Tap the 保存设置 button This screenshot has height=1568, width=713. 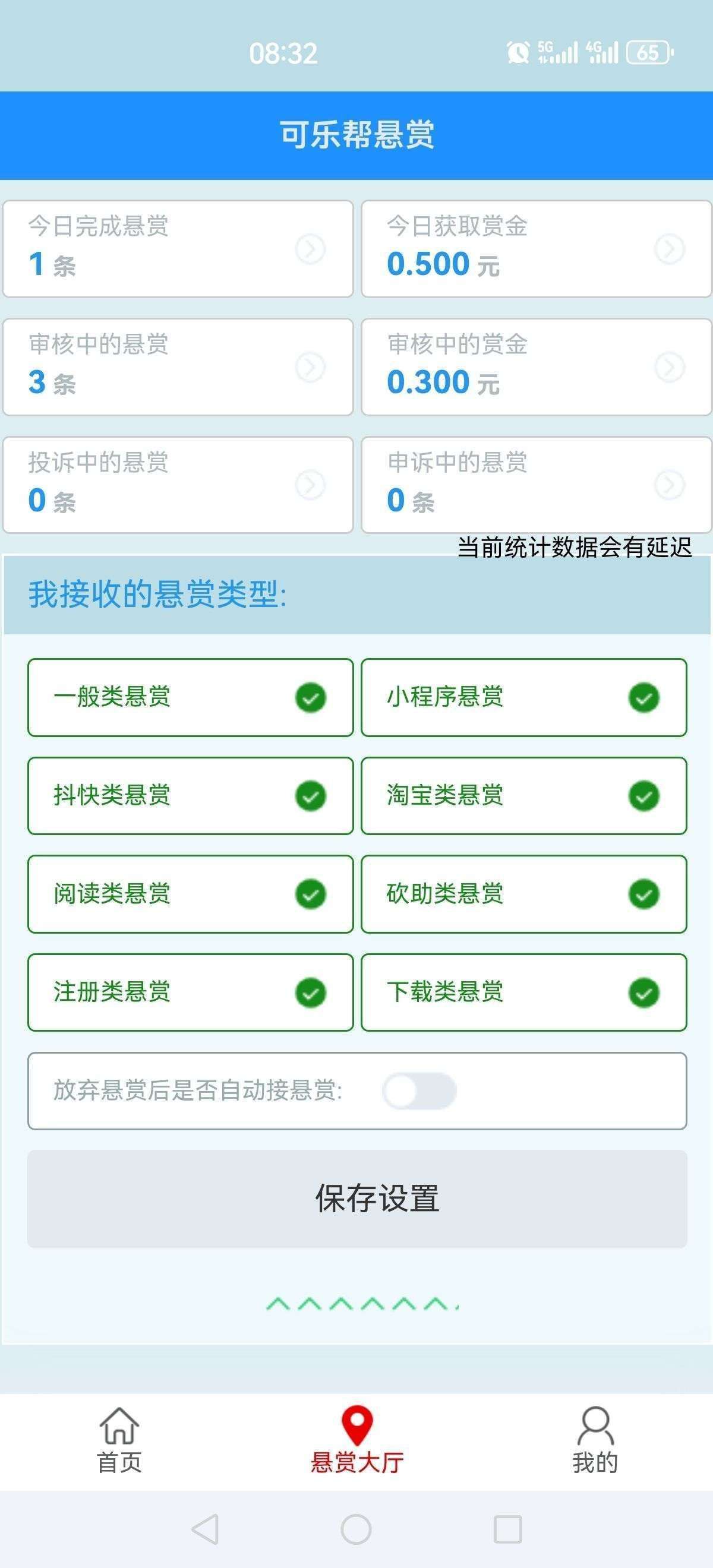tap(357, 1199)
